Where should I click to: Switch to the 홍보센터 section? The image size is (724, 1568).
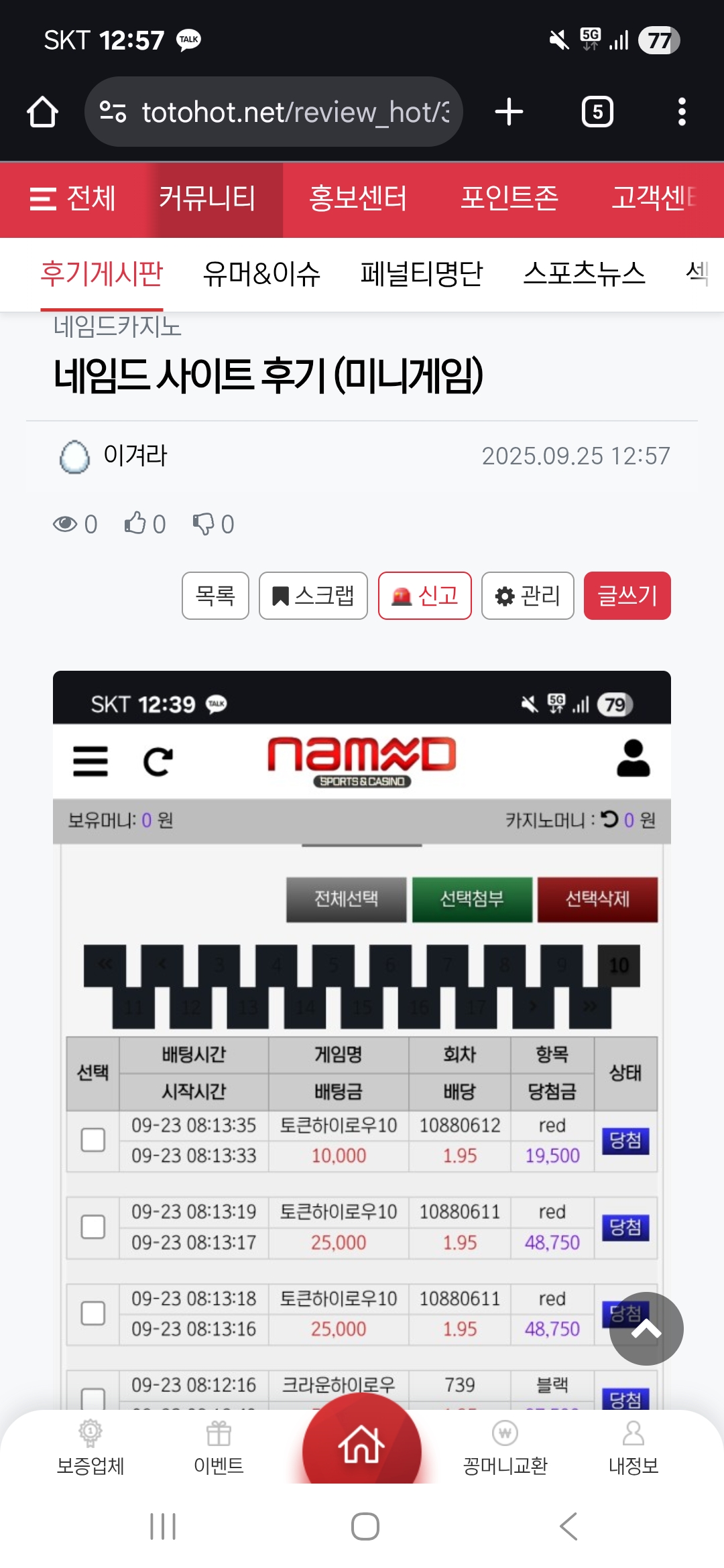tap(357, 198)
